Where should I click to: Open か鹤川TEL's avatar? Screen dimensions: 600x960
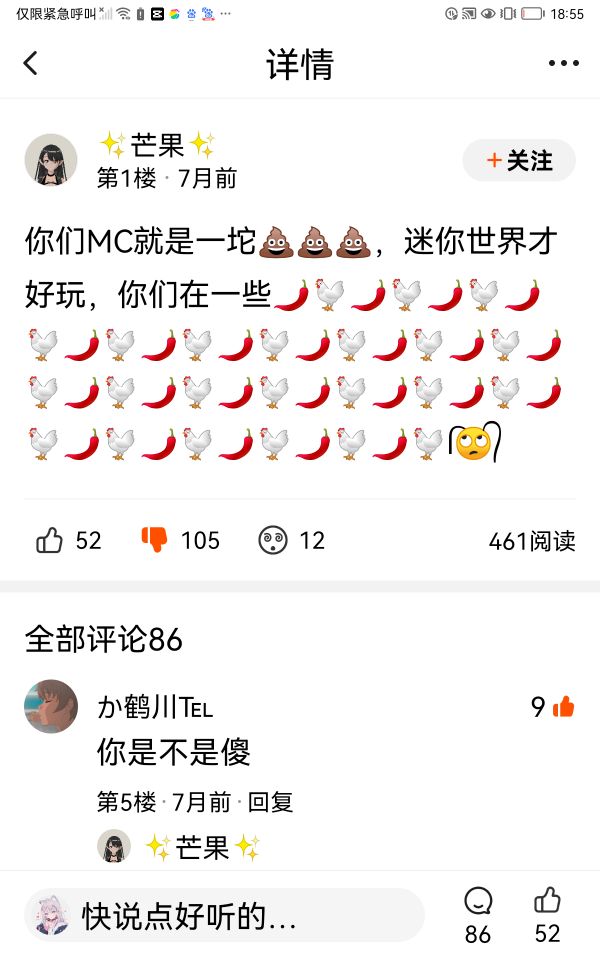click(x=51, y=706)
